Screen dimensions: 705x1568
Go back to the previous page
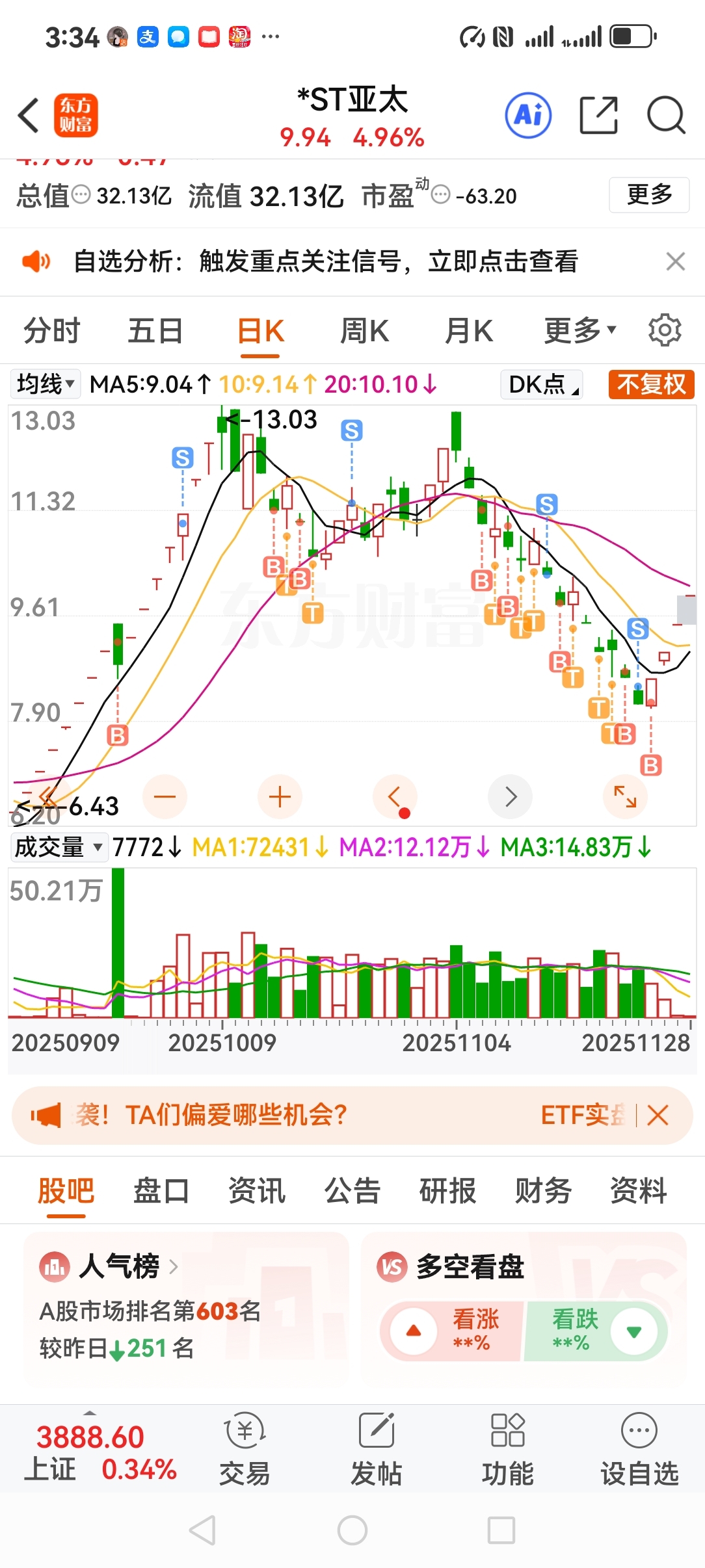(x=29, y=116)
